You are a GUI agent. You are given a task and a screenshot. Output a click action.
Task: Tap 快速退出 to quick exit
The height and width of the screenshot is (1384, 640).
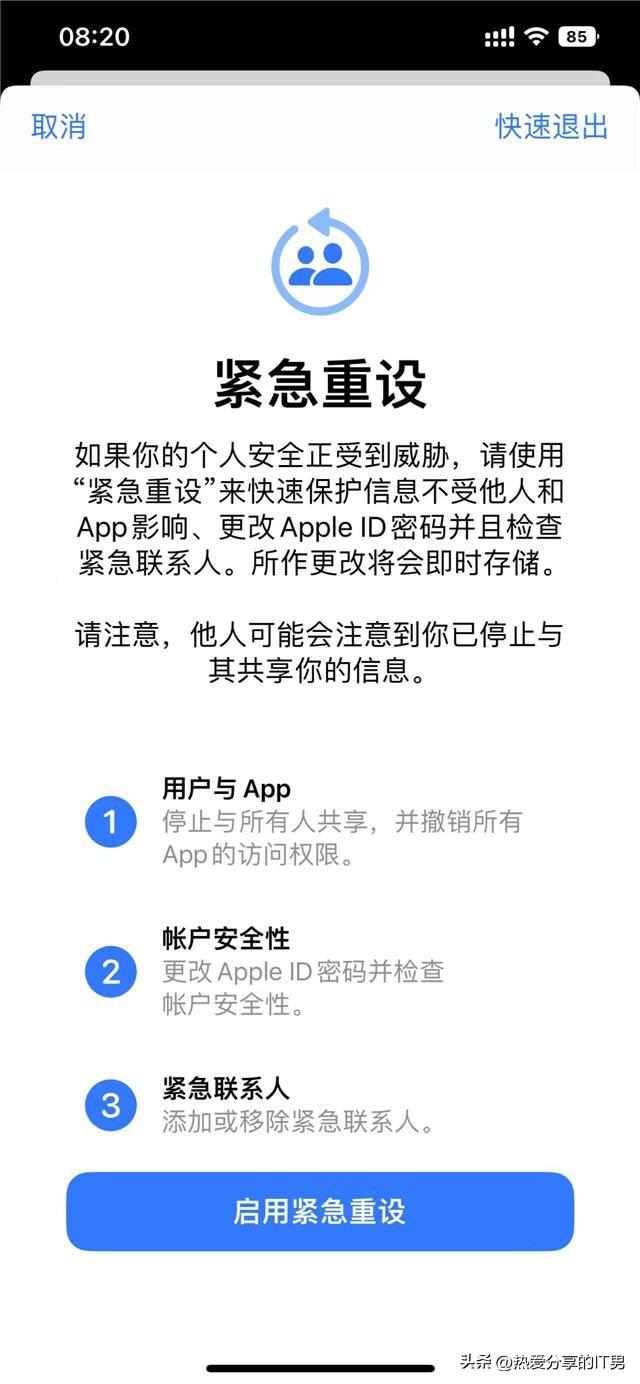point(552,127)
